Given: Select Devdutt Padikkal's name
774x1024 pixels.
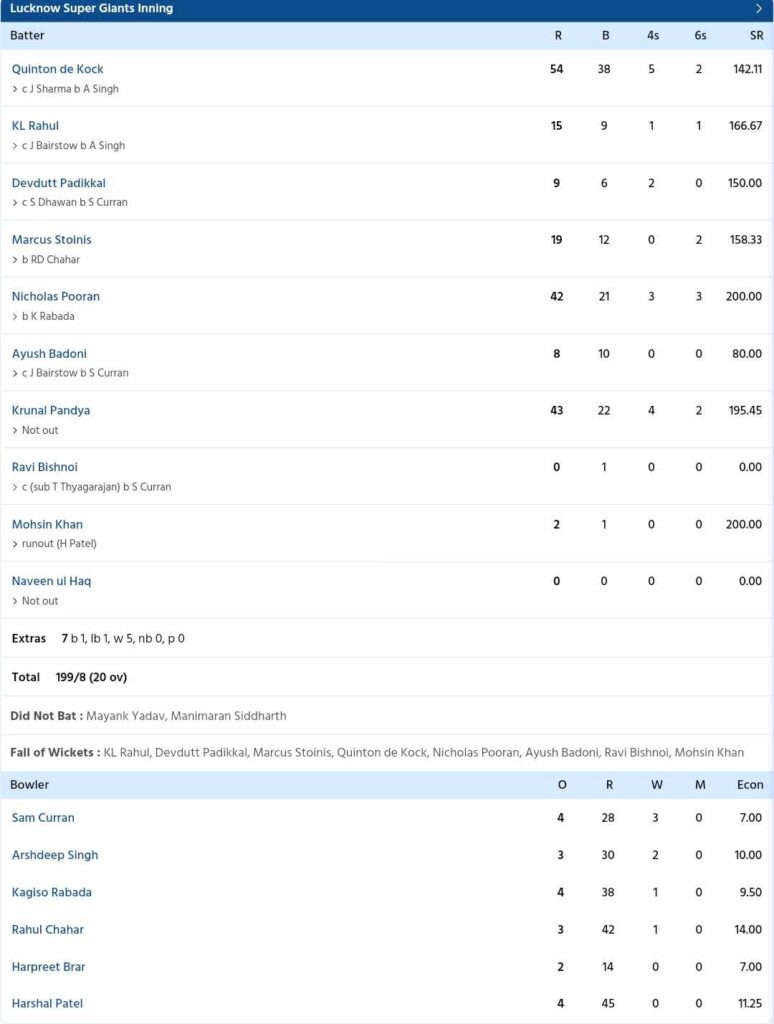Looking at the screenshot, I should click(x=56, y=182).
